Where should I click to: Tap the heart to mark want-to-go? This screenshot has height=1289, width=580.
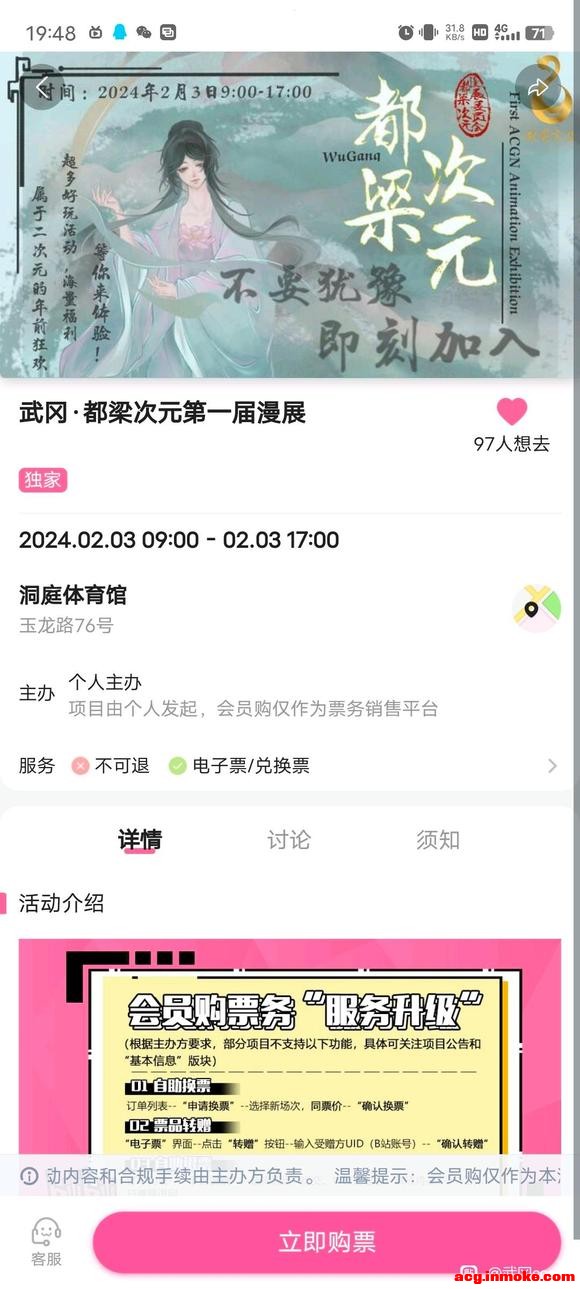[x=512, y=411]
